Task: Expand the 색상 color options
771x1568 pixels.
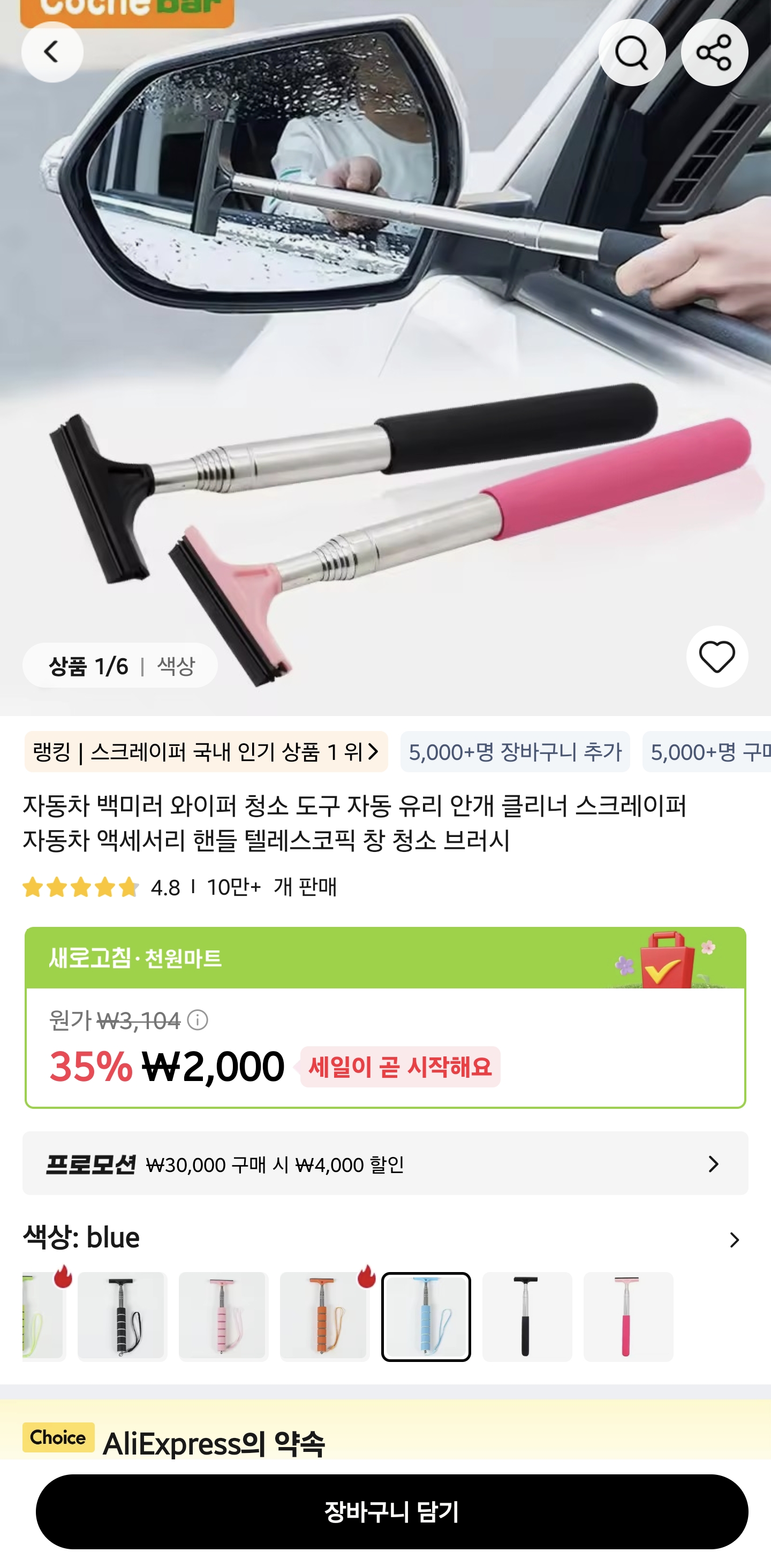Action: (734, 1239)
